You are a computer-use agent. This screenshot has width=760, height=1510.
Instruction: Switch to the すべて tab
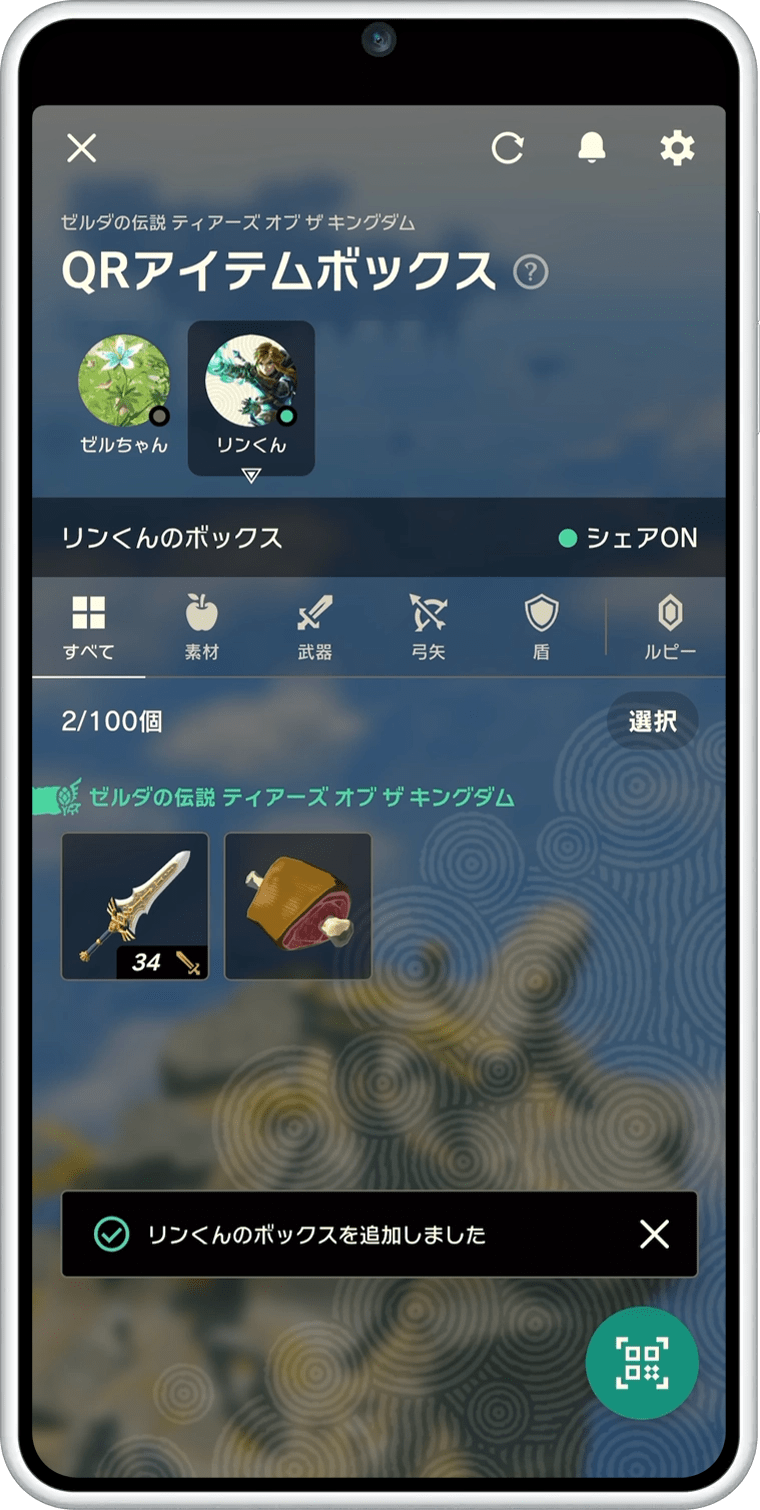pyautogui.click(x=89, y=627)
